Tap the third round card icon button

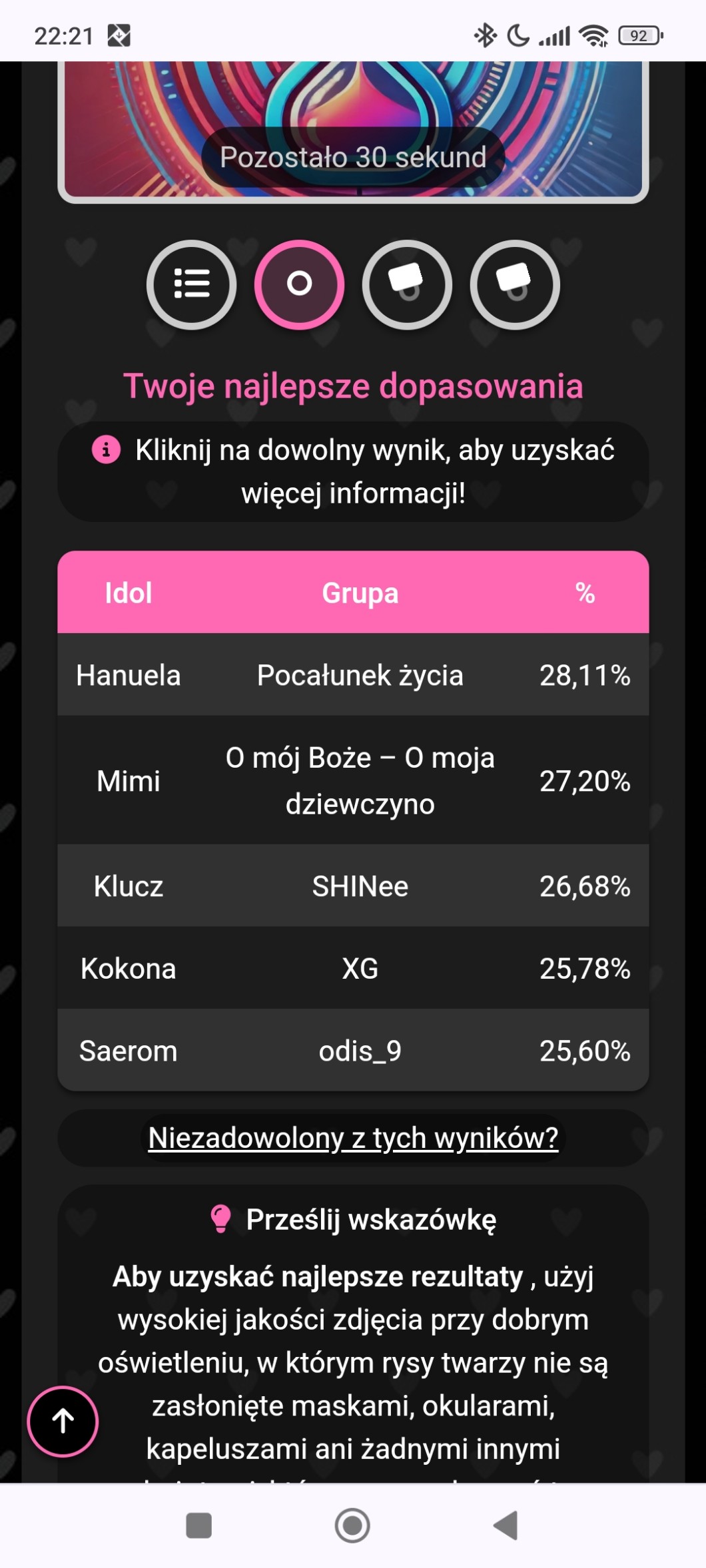click(x=407, y=284)
